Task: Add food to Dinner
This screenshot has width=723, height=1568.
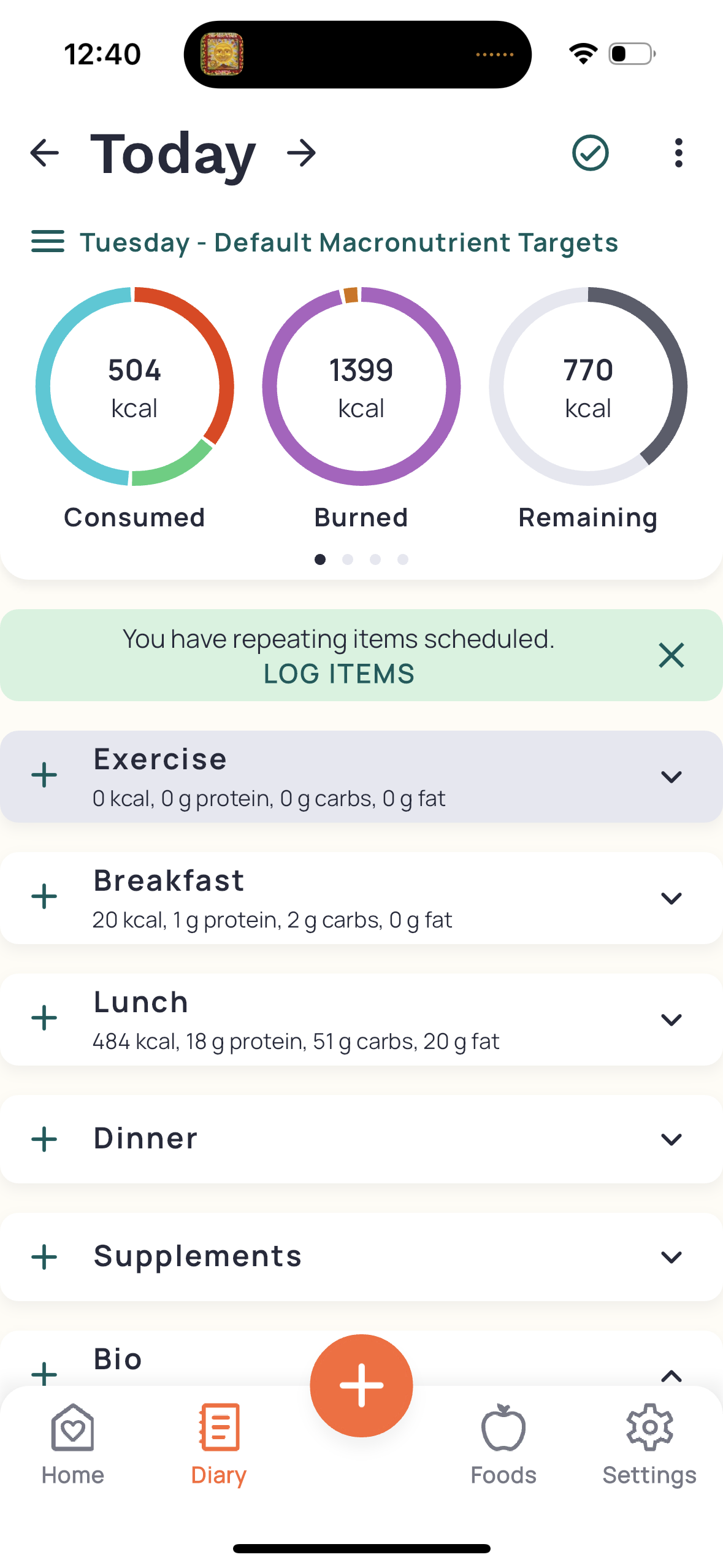Action: coord(45,1139)
